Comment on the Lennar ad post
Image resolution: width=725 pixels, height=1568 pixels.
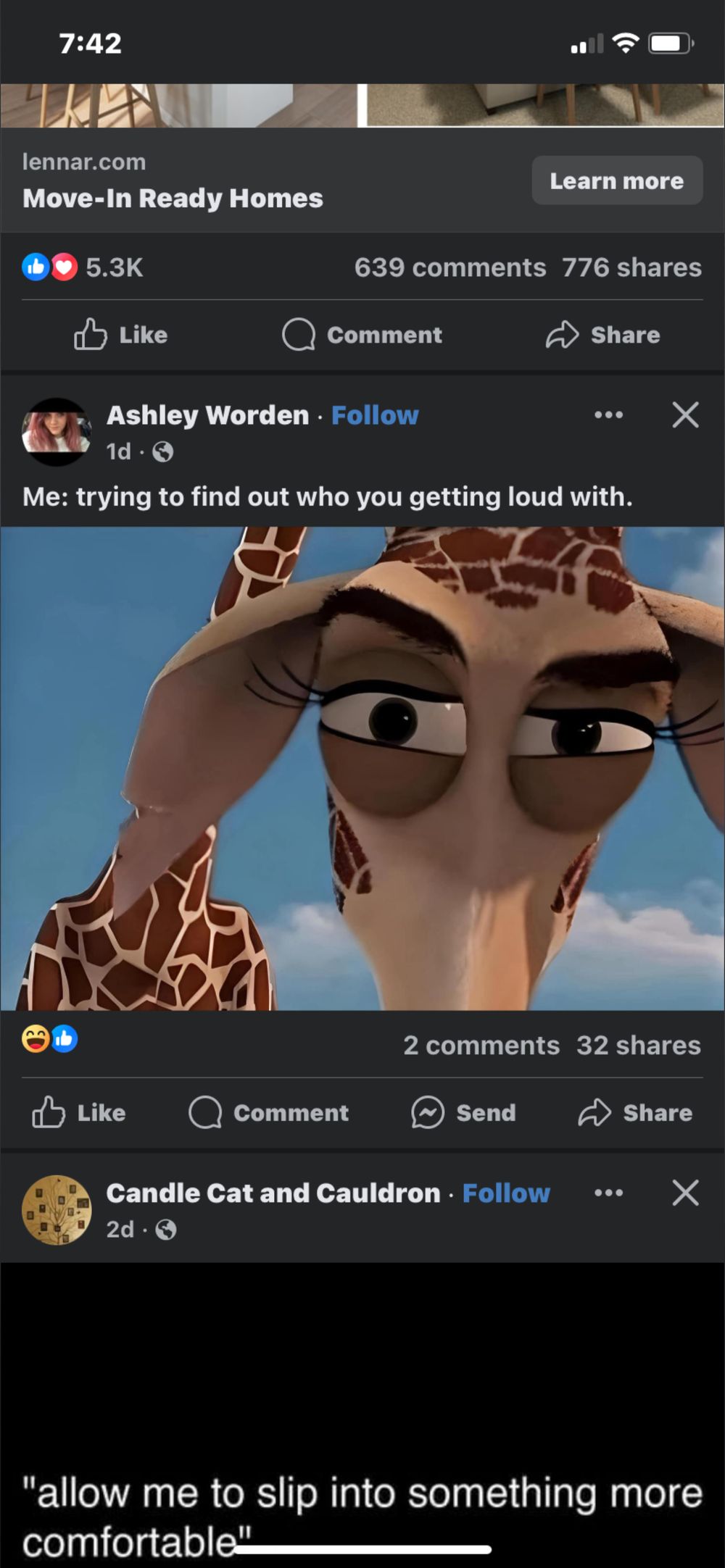click(362, 335)
